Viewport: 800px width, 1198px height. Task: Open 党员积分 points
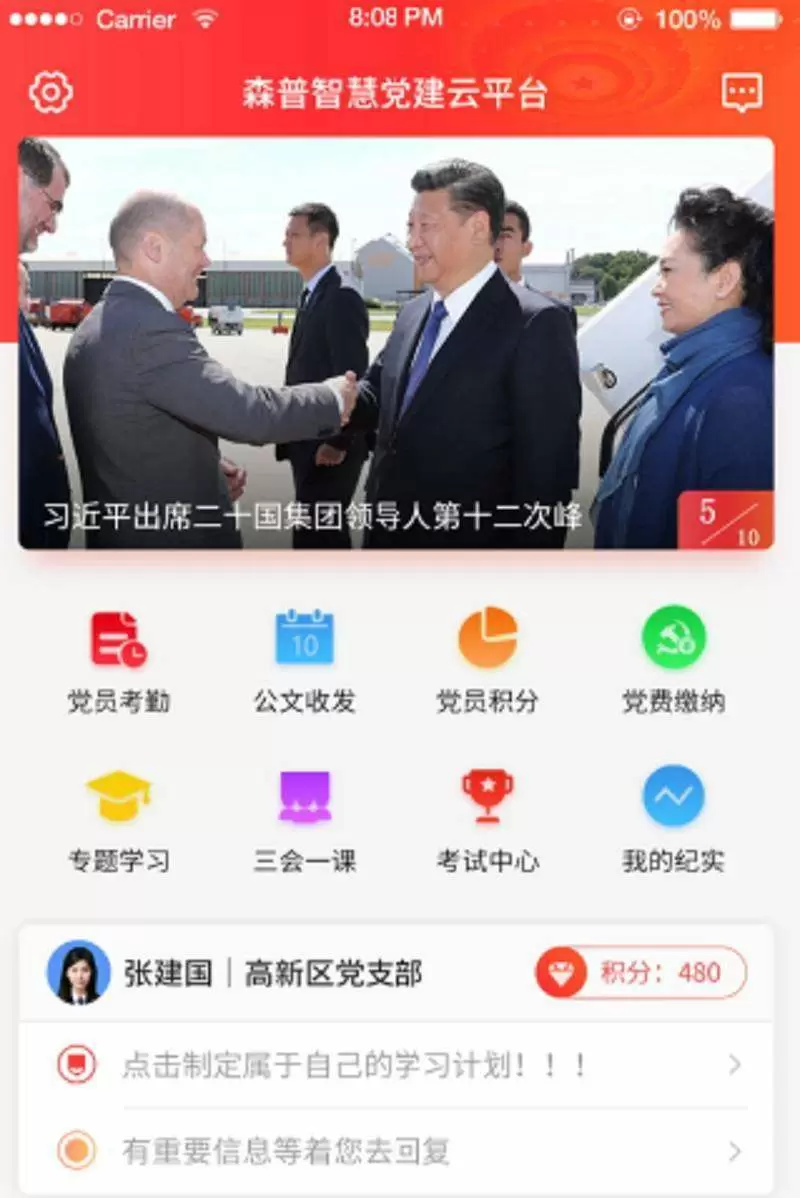point(487,660)
